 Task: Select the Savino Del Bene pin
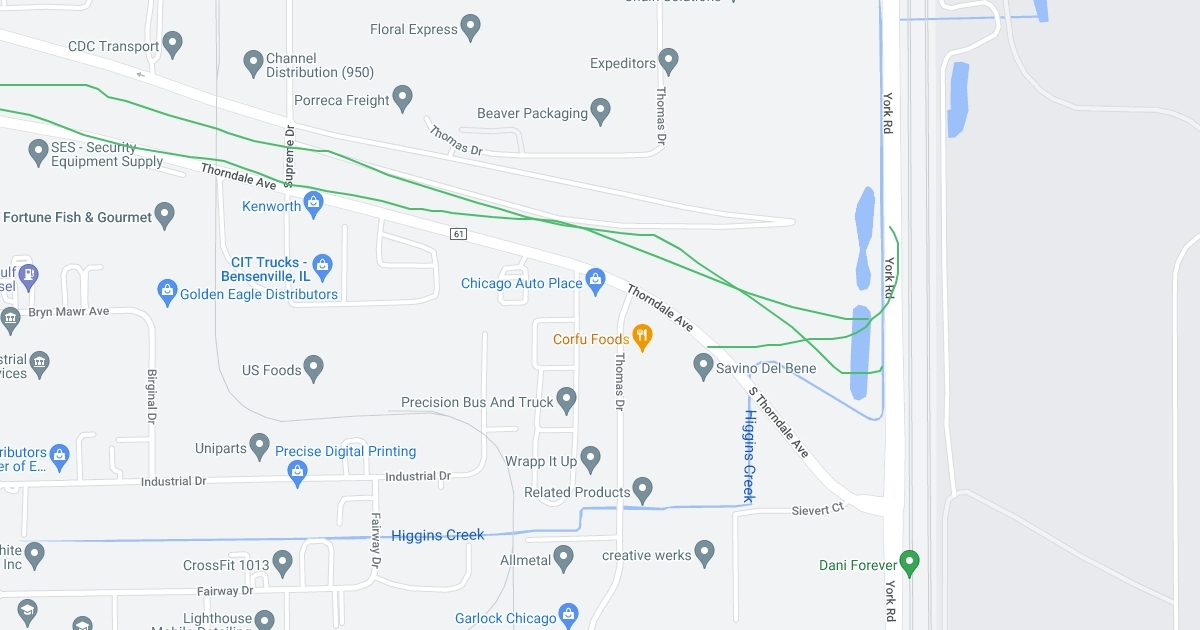pyautogui.click(x=704, y=366)
